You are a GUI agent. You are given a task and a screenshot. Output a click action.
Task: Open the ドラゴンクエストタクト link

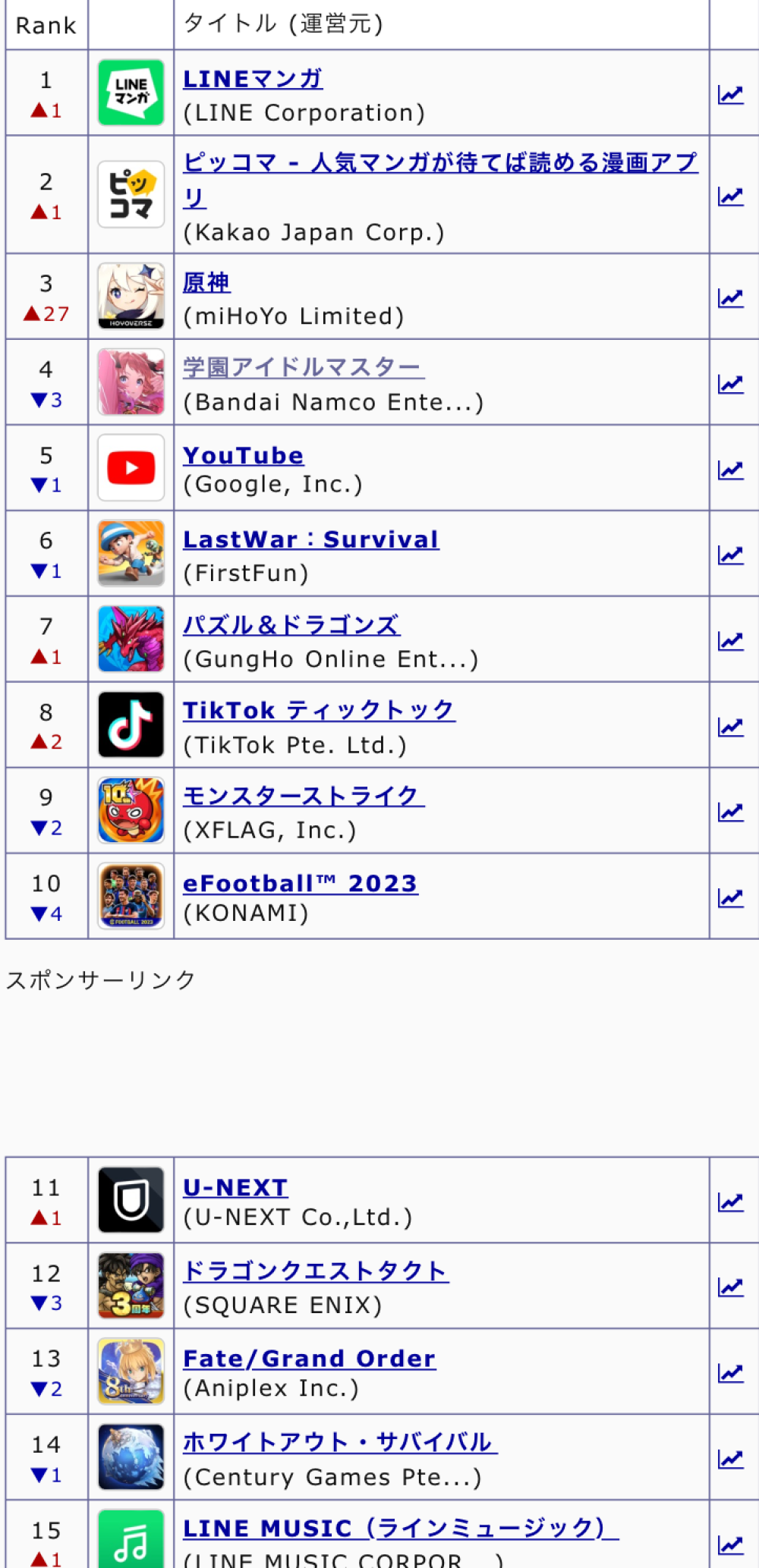coord(316,1271)
